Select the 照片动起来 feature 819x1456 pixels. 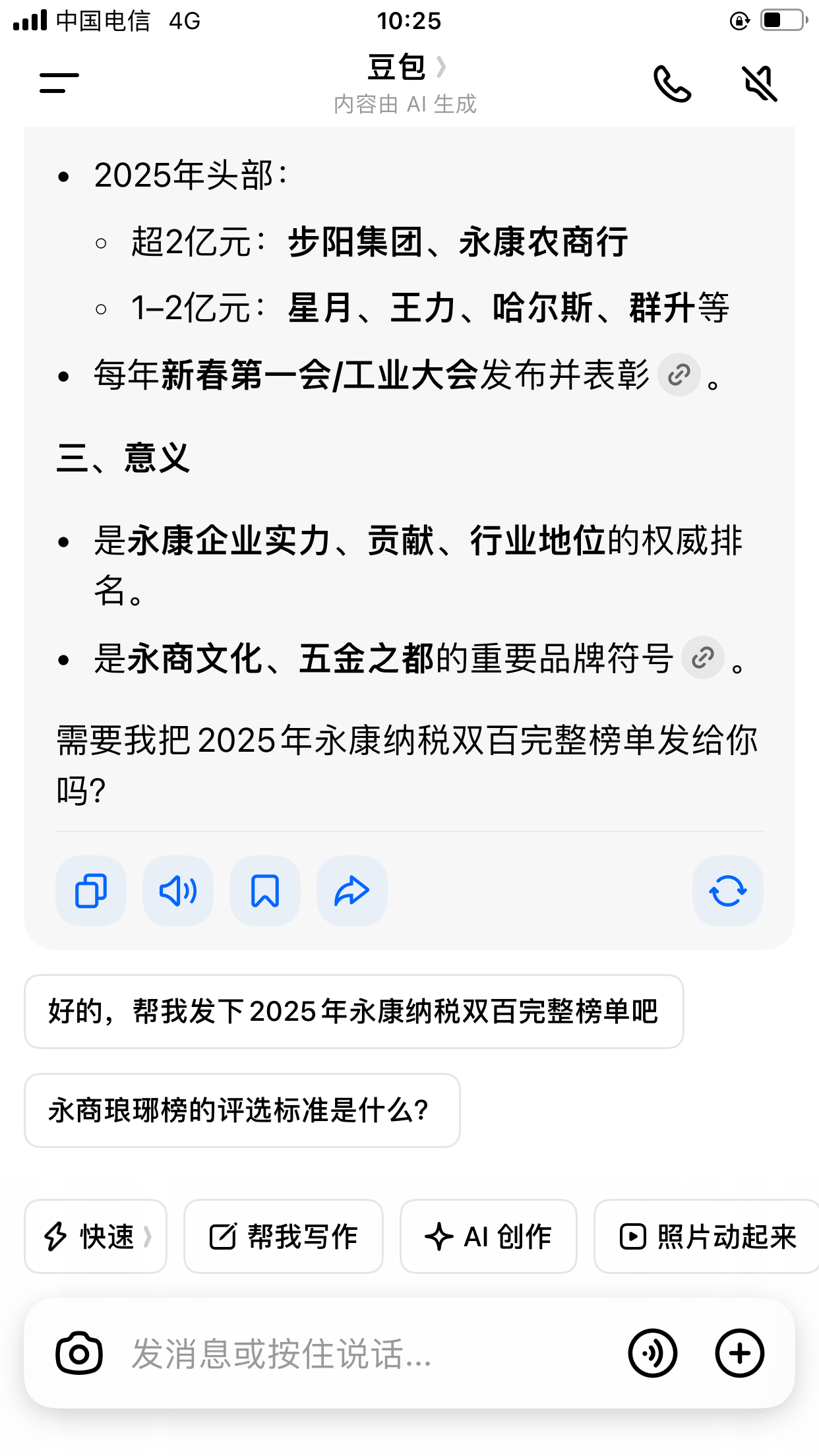click(x=707, y=1236)
